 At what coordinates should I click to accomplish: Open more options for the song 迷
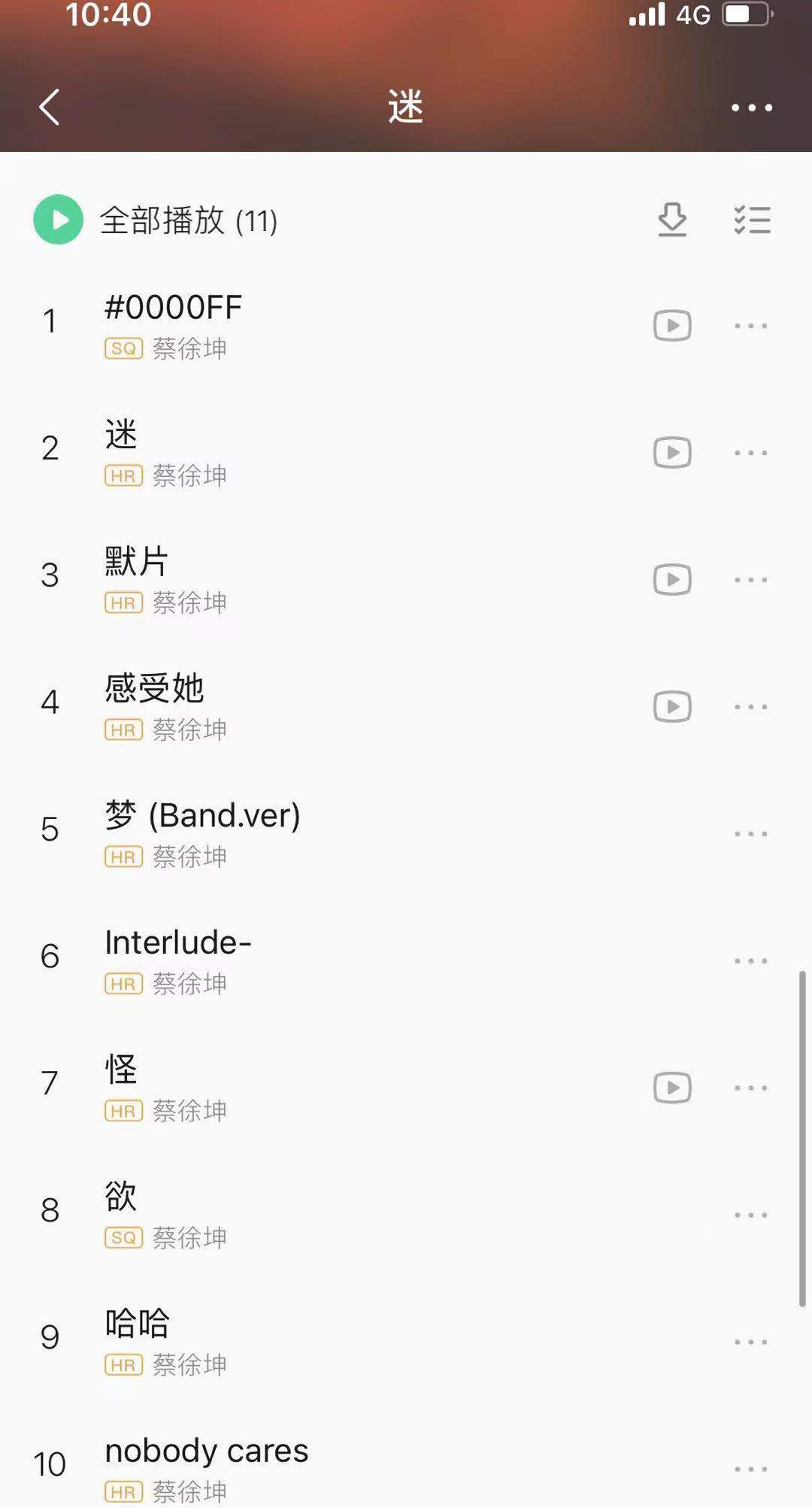click(x=750, y=453)
